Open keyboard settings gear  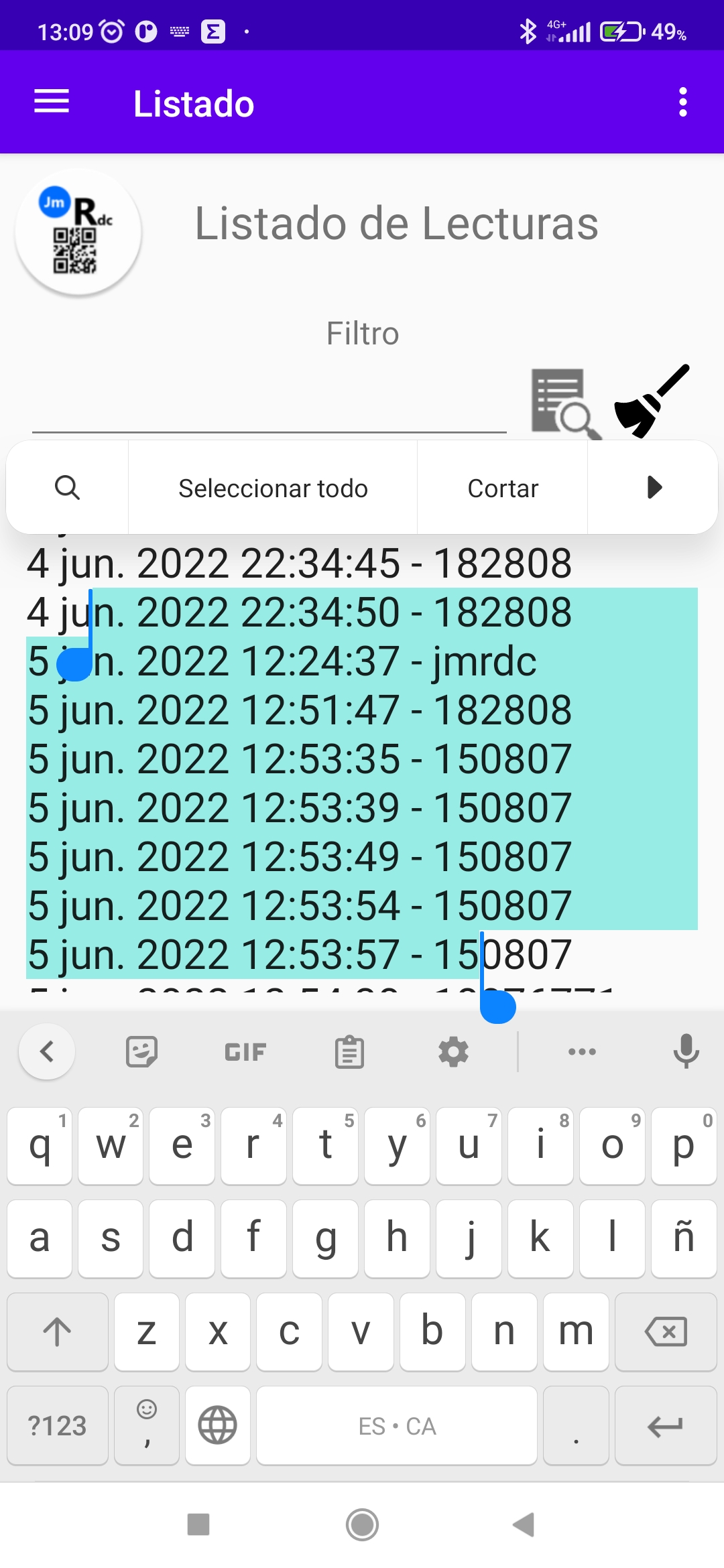[453, 1051]
